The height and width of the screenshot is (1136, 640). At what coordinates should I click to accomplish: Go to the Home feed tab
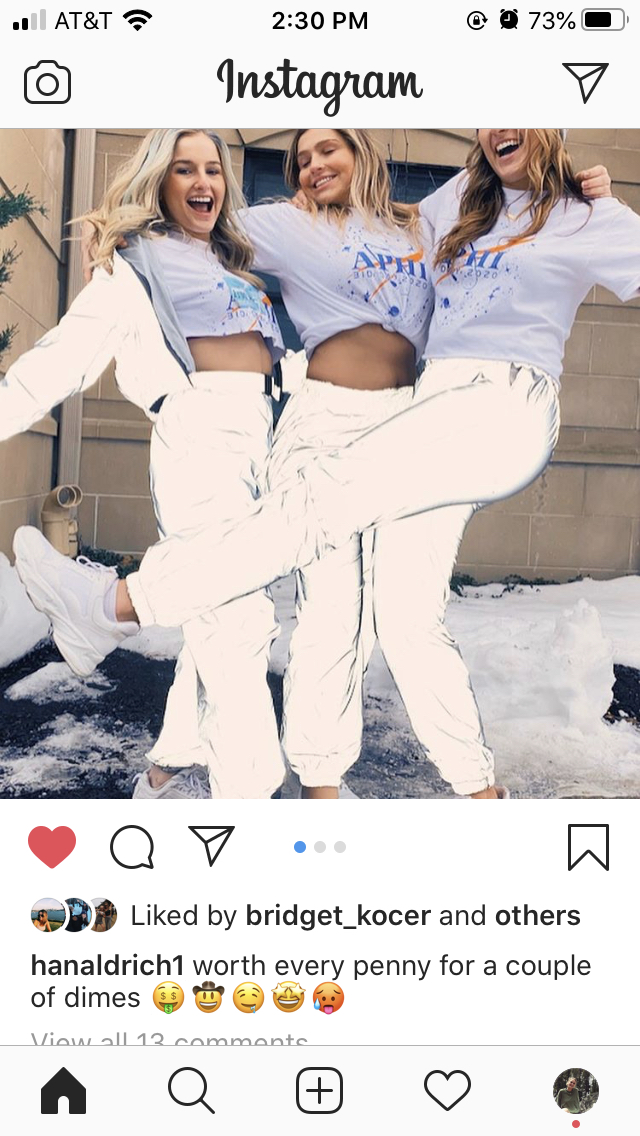(x=64, y=1091)
